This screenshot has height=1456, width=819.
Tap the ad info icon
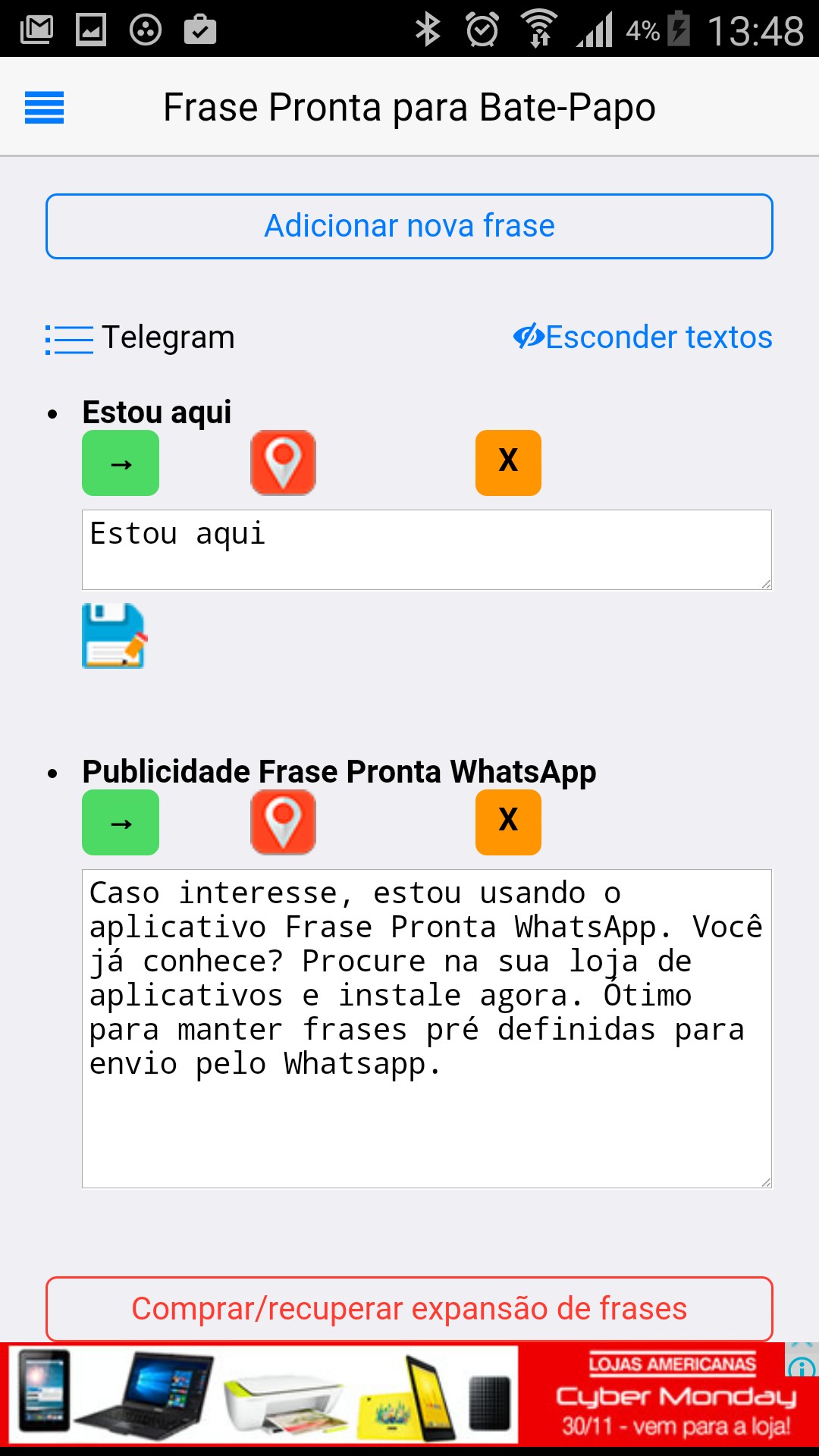coord(802,1368)
